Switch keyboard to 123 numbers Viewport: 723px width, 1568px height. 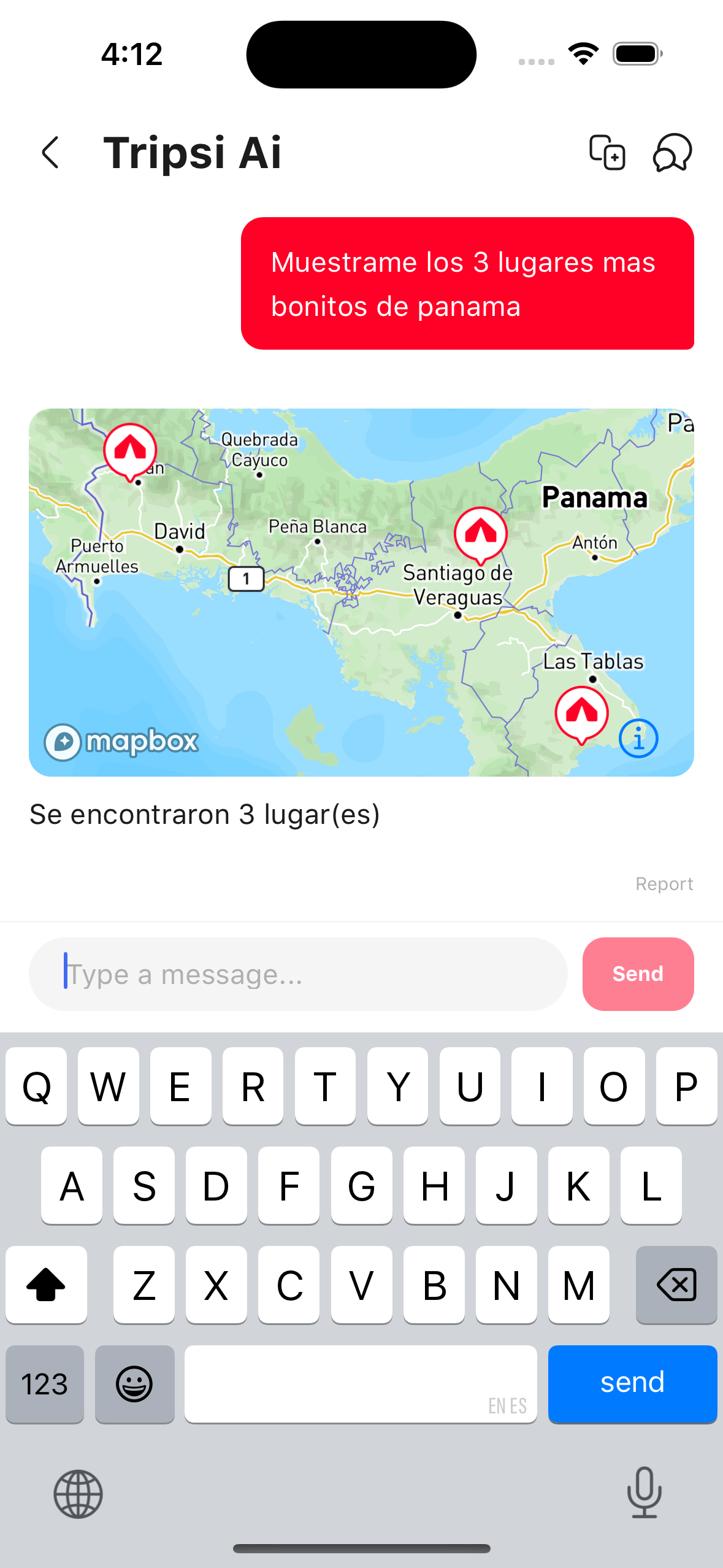[x=45, y=1384]
